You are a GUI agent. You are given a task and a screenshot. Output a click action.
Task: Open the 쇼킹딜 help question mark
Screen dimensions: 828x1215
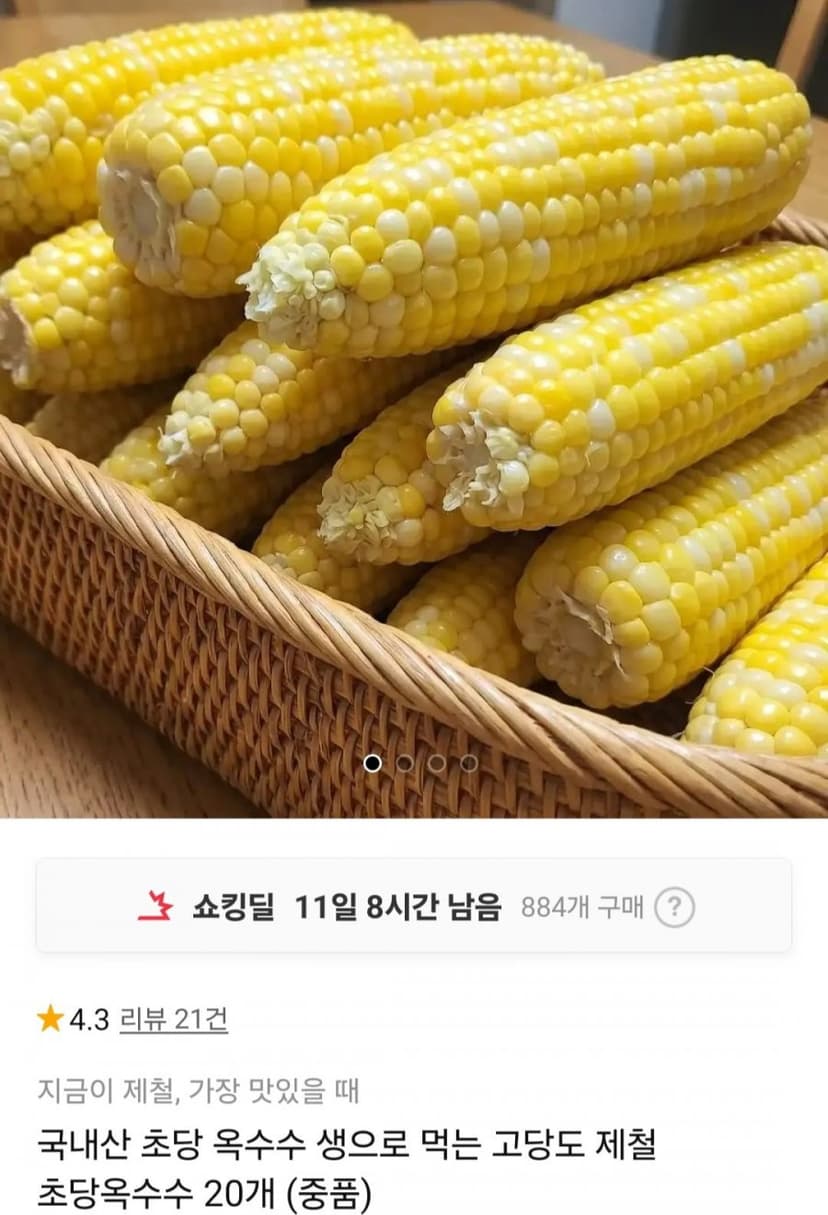(674, 907)
